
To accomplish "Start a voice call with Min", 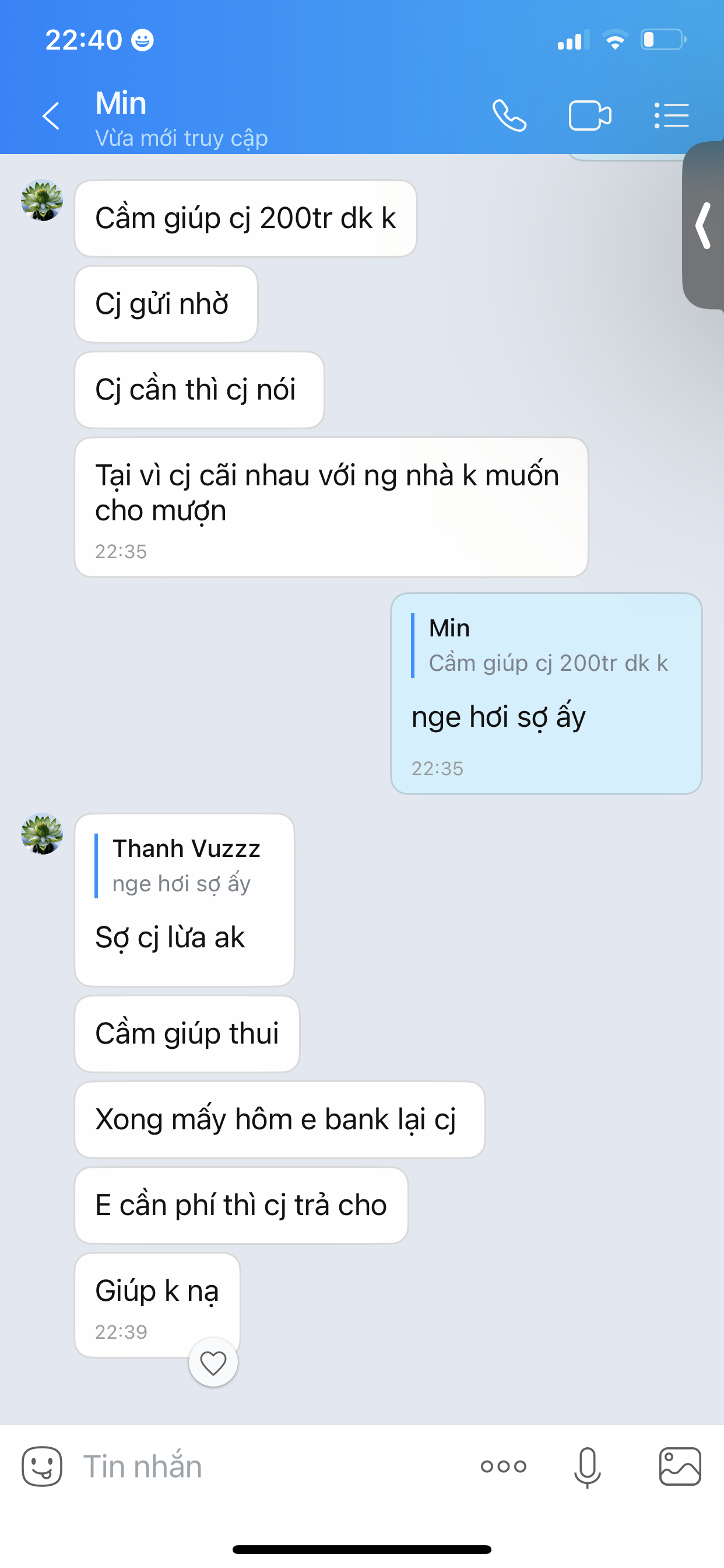I will coord(509,116).
